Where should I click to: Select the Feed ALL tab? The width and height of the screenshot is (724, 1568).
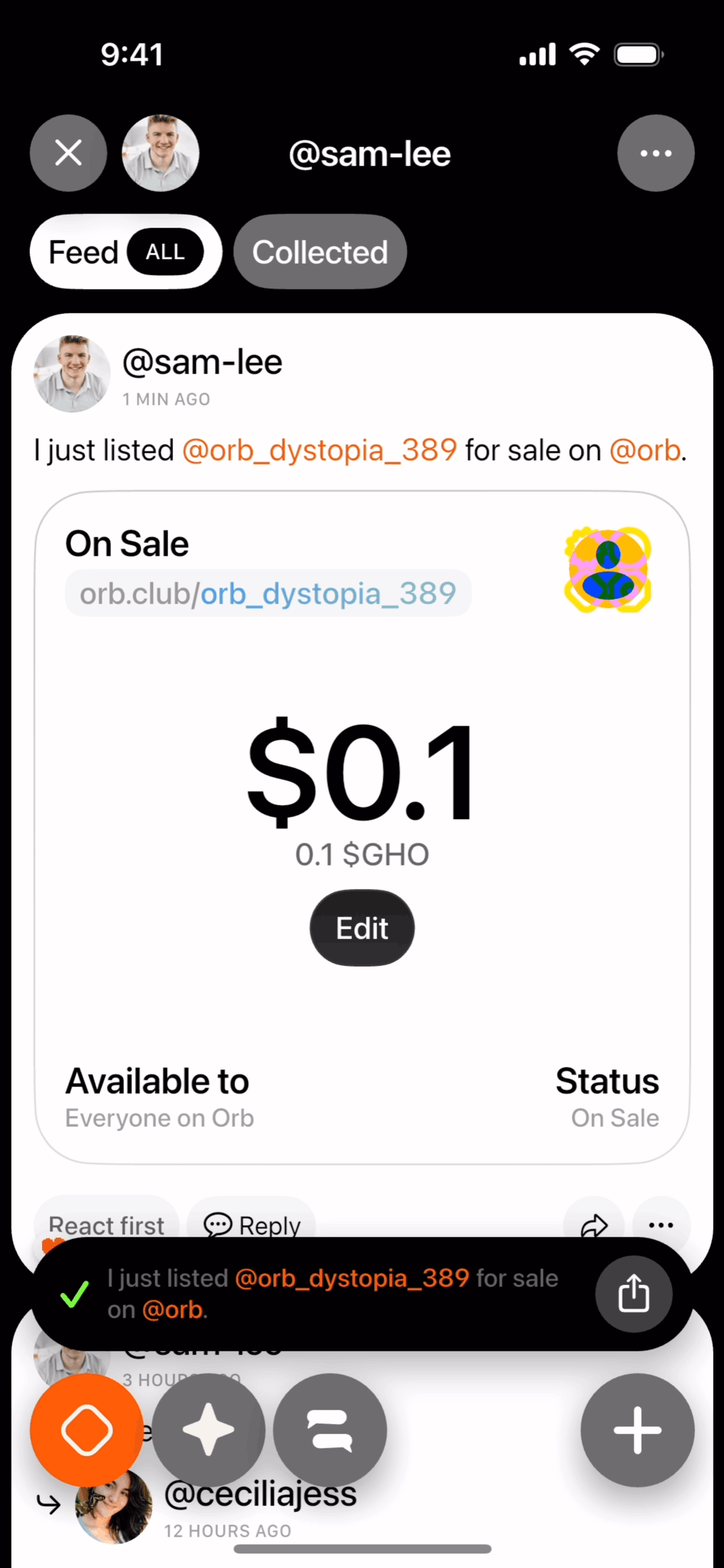(125, 252)
